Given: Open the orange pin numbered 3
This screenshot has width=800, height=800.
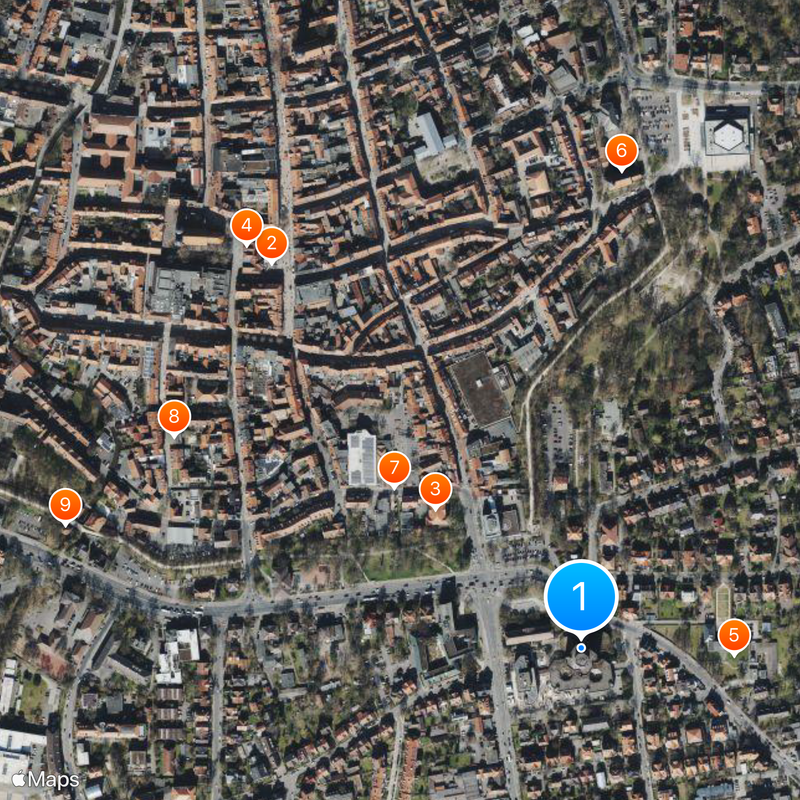Looking at the screenshot, I should 435,489.
